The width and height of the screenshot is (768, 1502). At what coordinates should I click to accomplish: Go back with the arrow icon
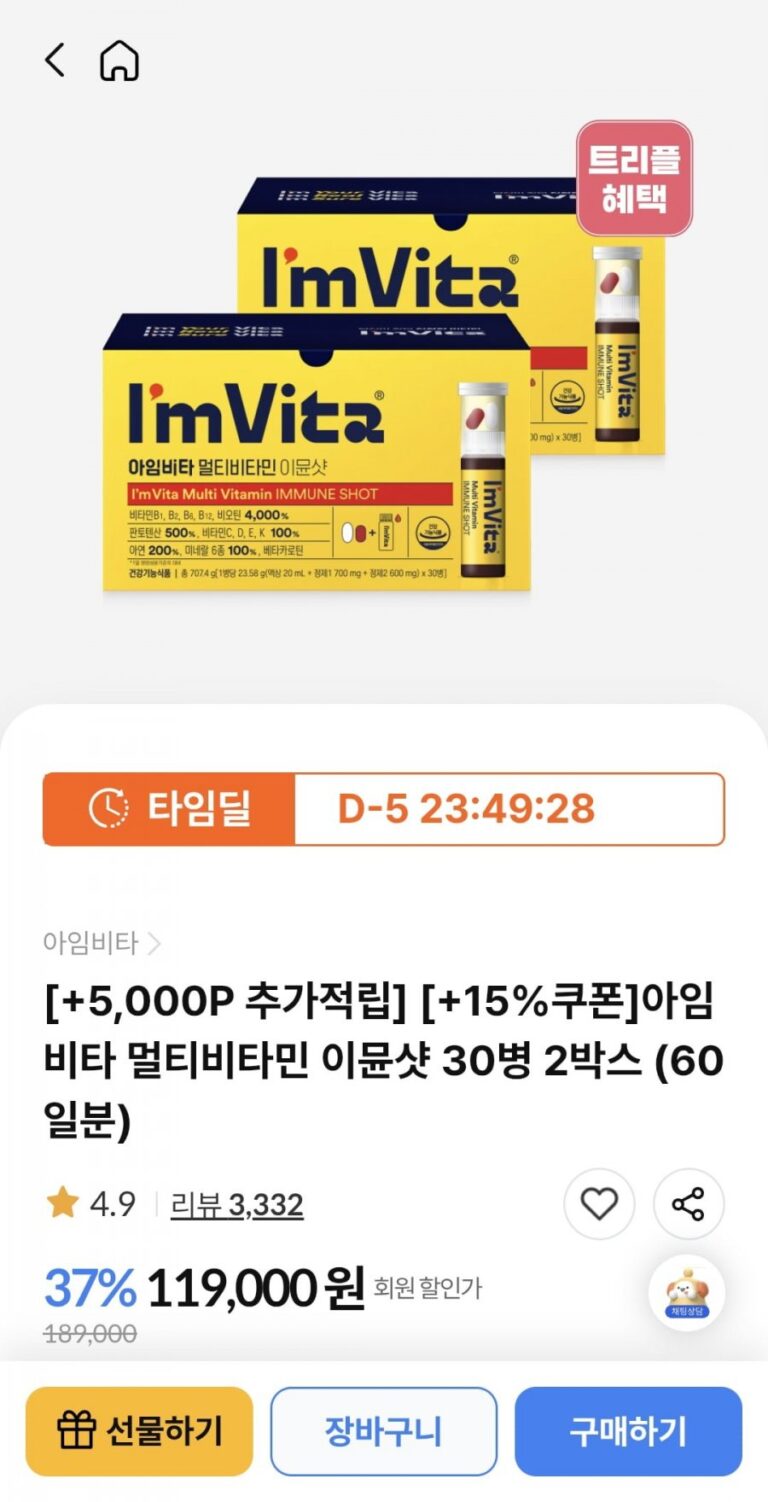click(x=54, y=61)
